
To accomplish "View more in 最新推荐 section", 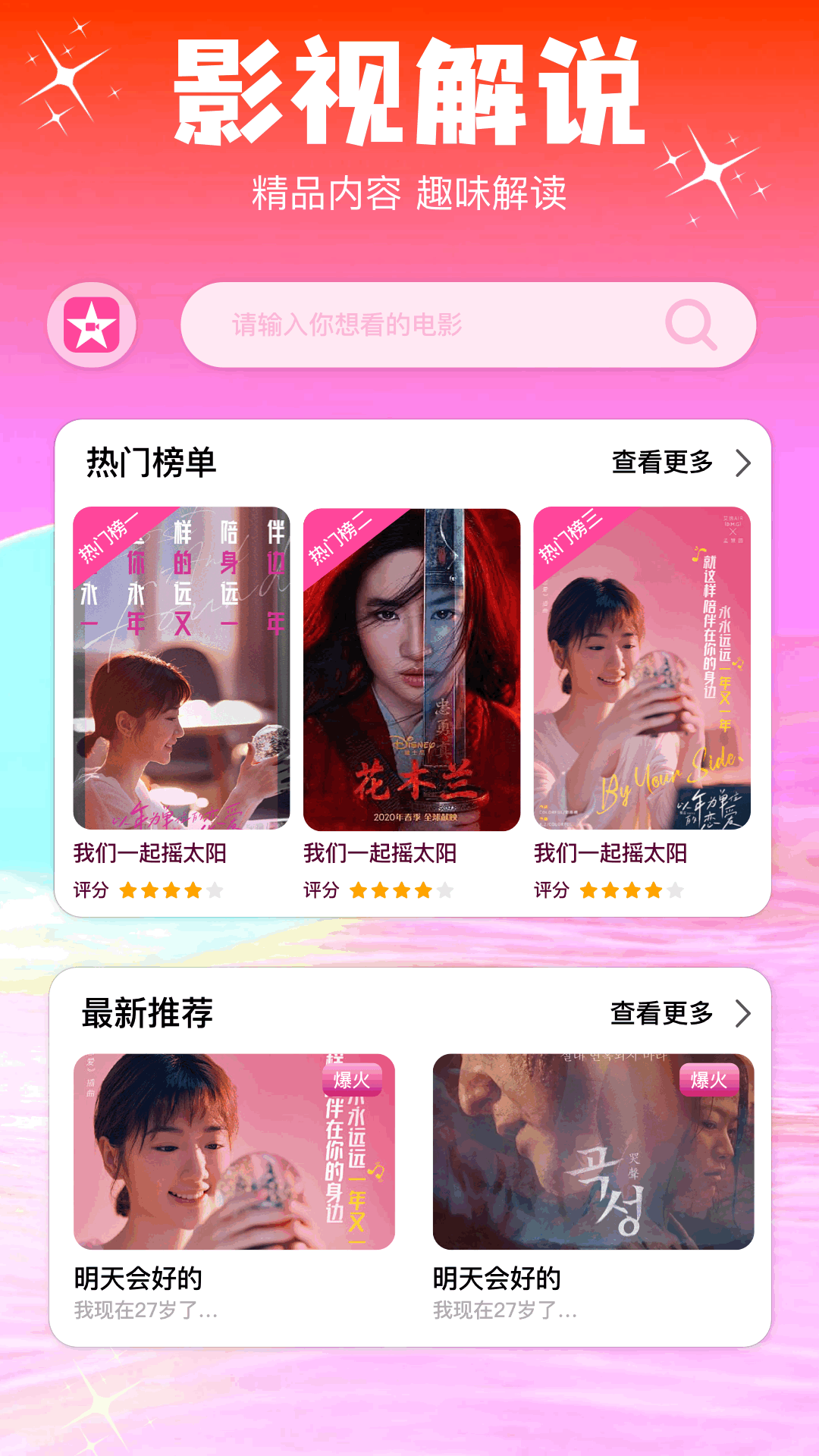I will click(x=681, y=1013).
